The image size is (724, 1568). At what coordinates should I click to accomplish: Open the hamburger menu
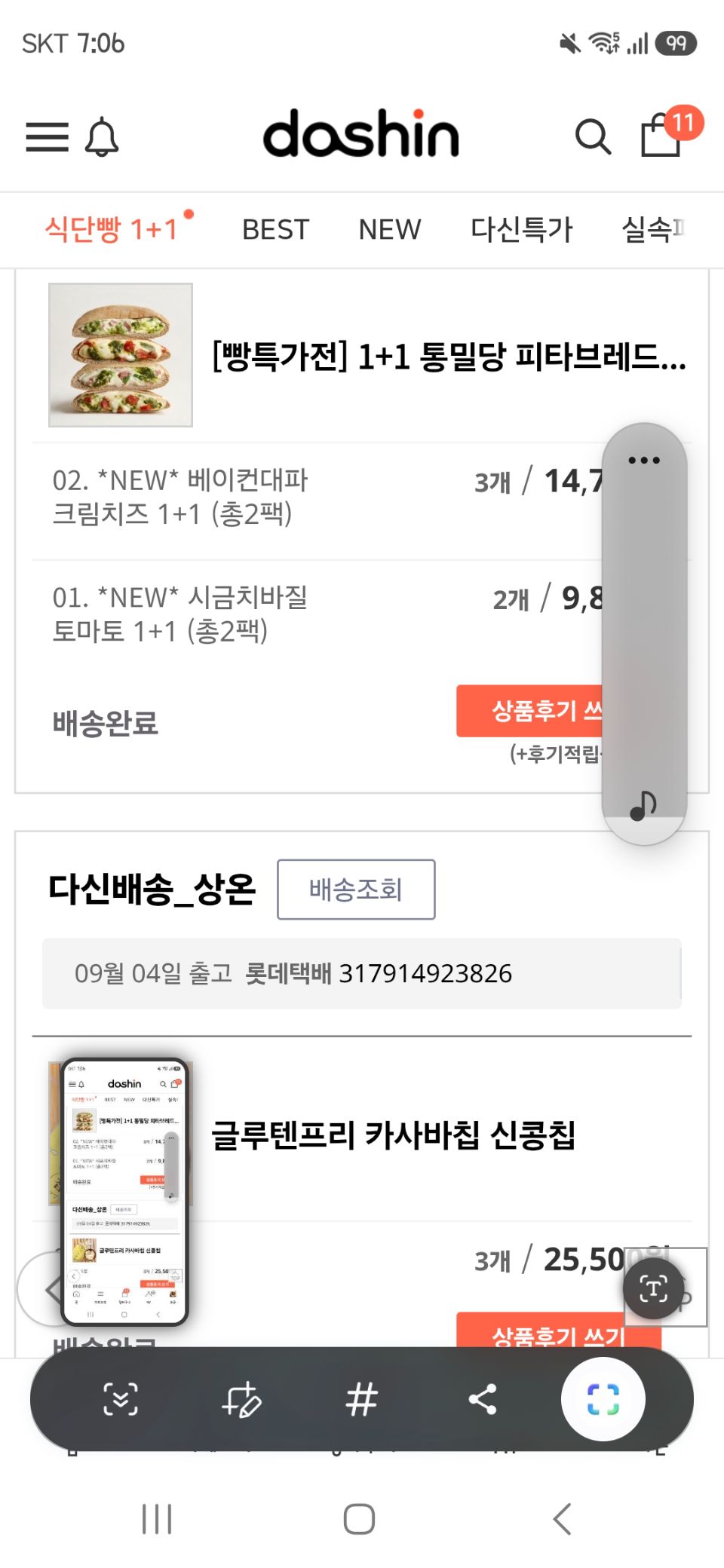[x=47, y=137]
